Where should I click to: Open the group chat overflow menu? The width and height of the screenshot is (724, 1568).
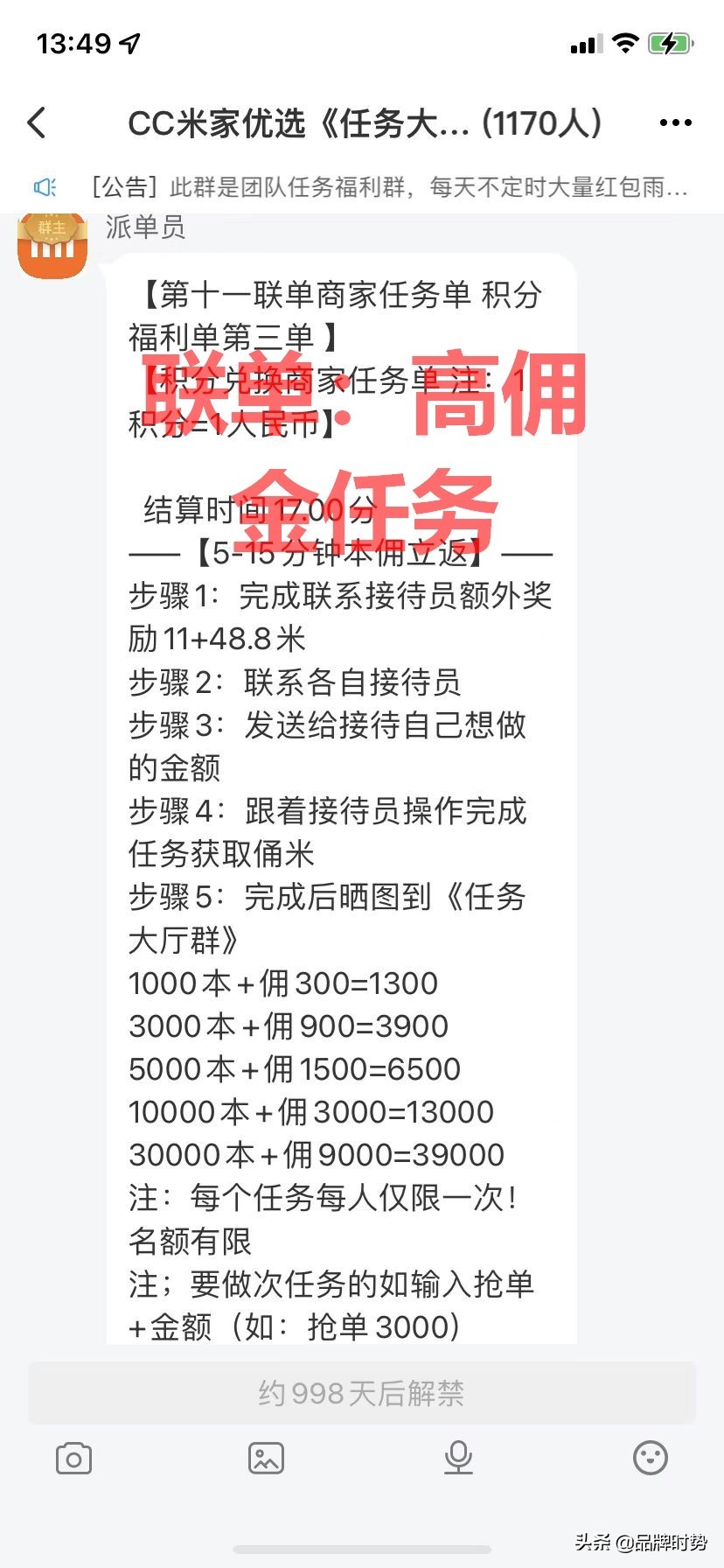point(676,123)
